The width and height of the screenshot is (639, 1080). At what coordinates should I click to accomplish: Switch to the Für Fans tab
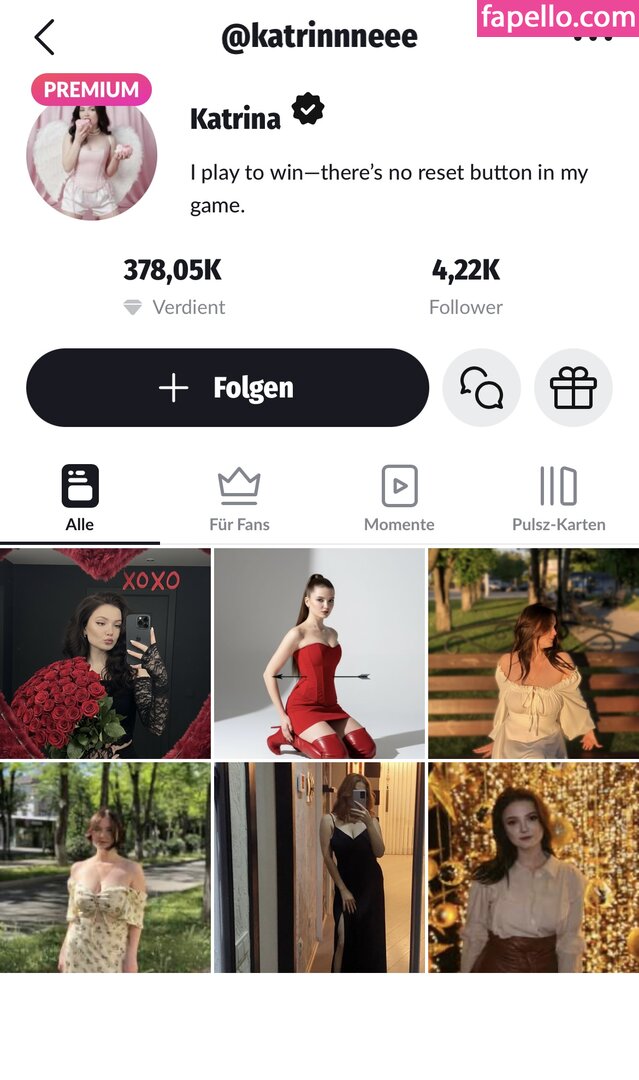[239, 498]
